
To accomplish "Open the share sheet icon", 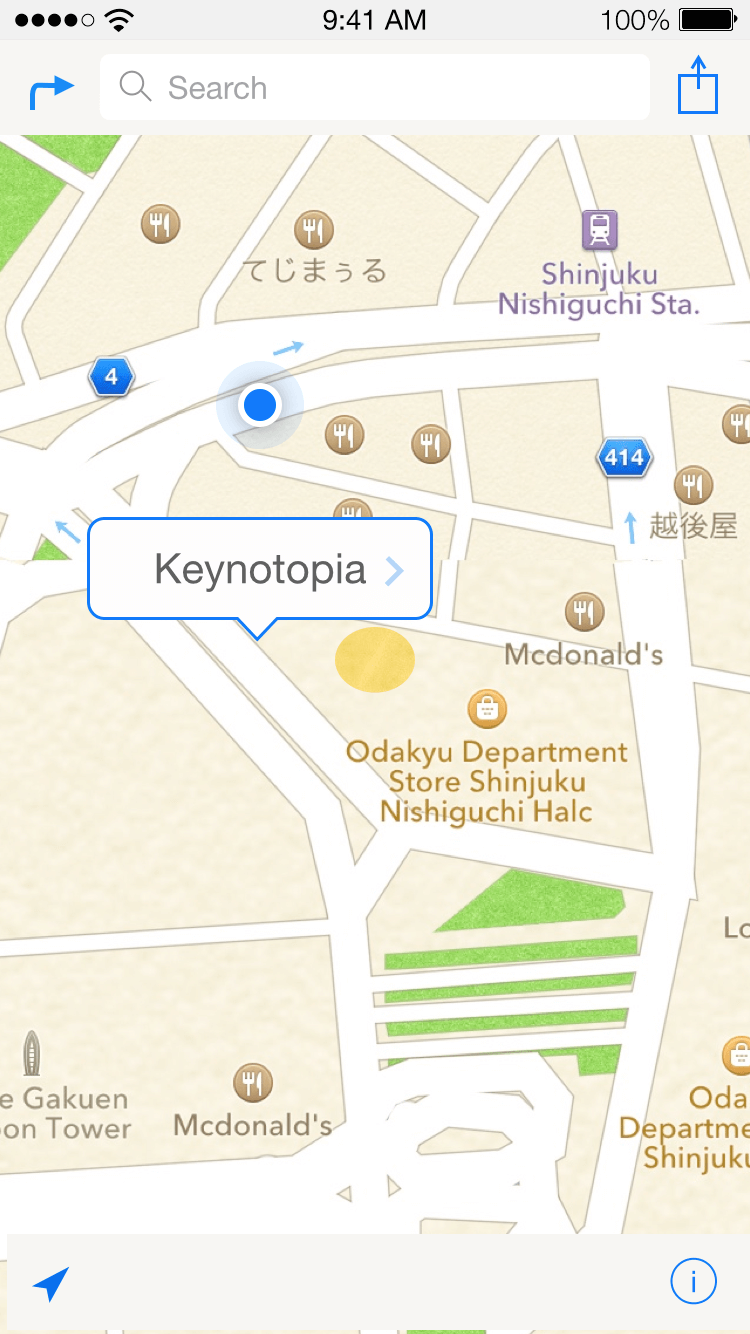I will tap(698, 87).
